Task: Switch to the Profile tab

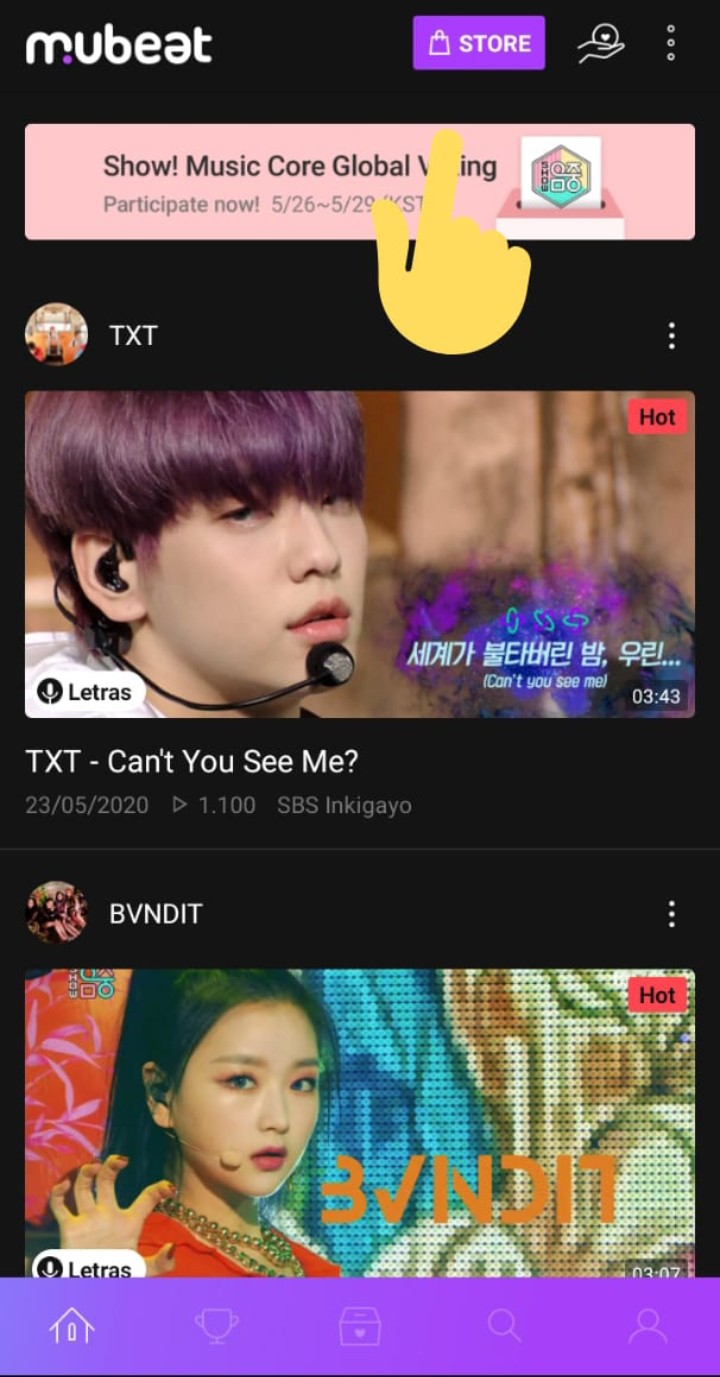Action: [647, 1327]
